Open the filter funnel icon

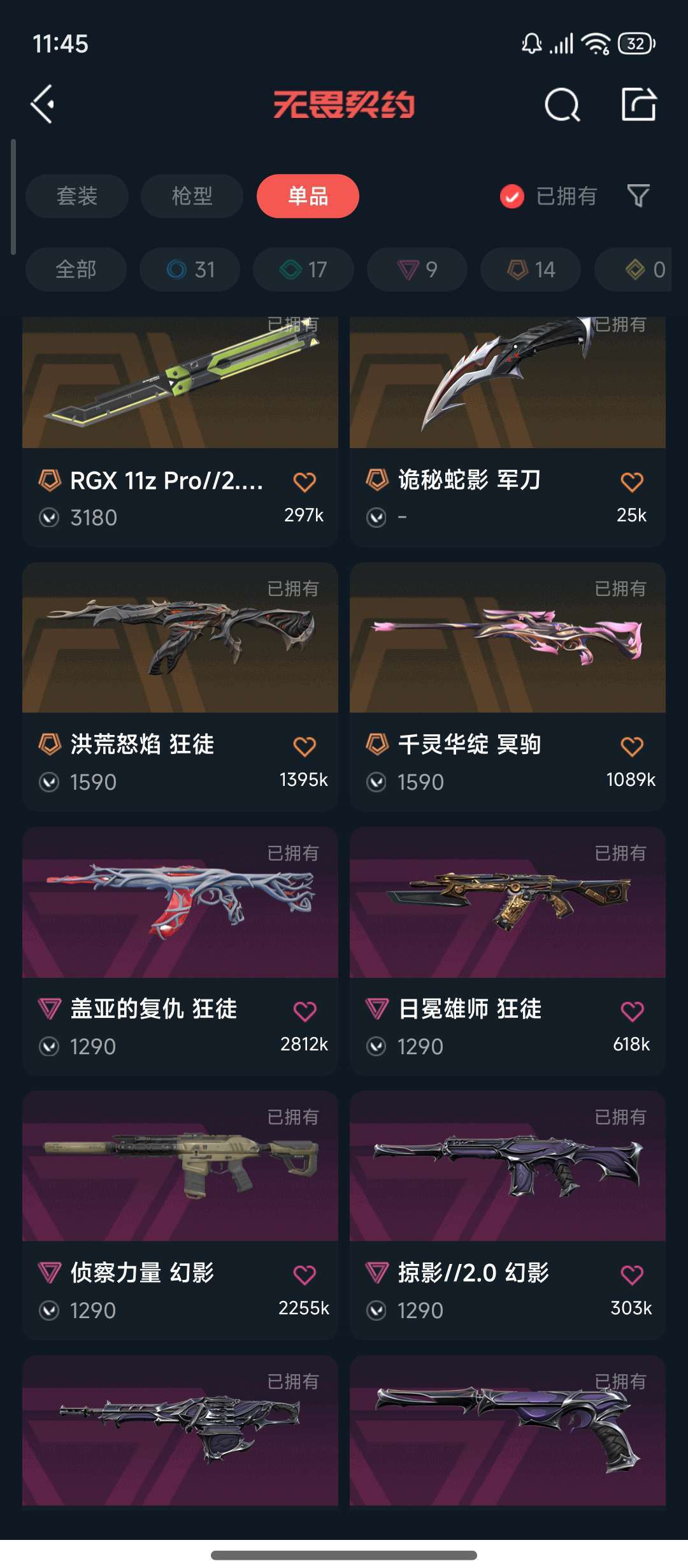638,196
